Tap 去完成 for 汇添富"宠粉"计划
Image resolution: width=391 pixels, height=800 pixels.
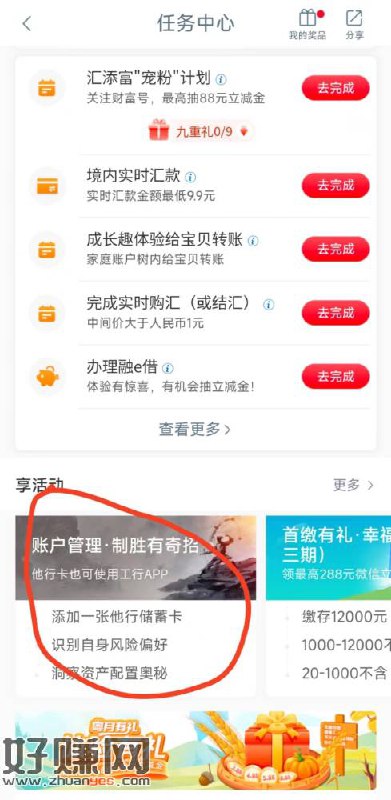coord(335,88)
